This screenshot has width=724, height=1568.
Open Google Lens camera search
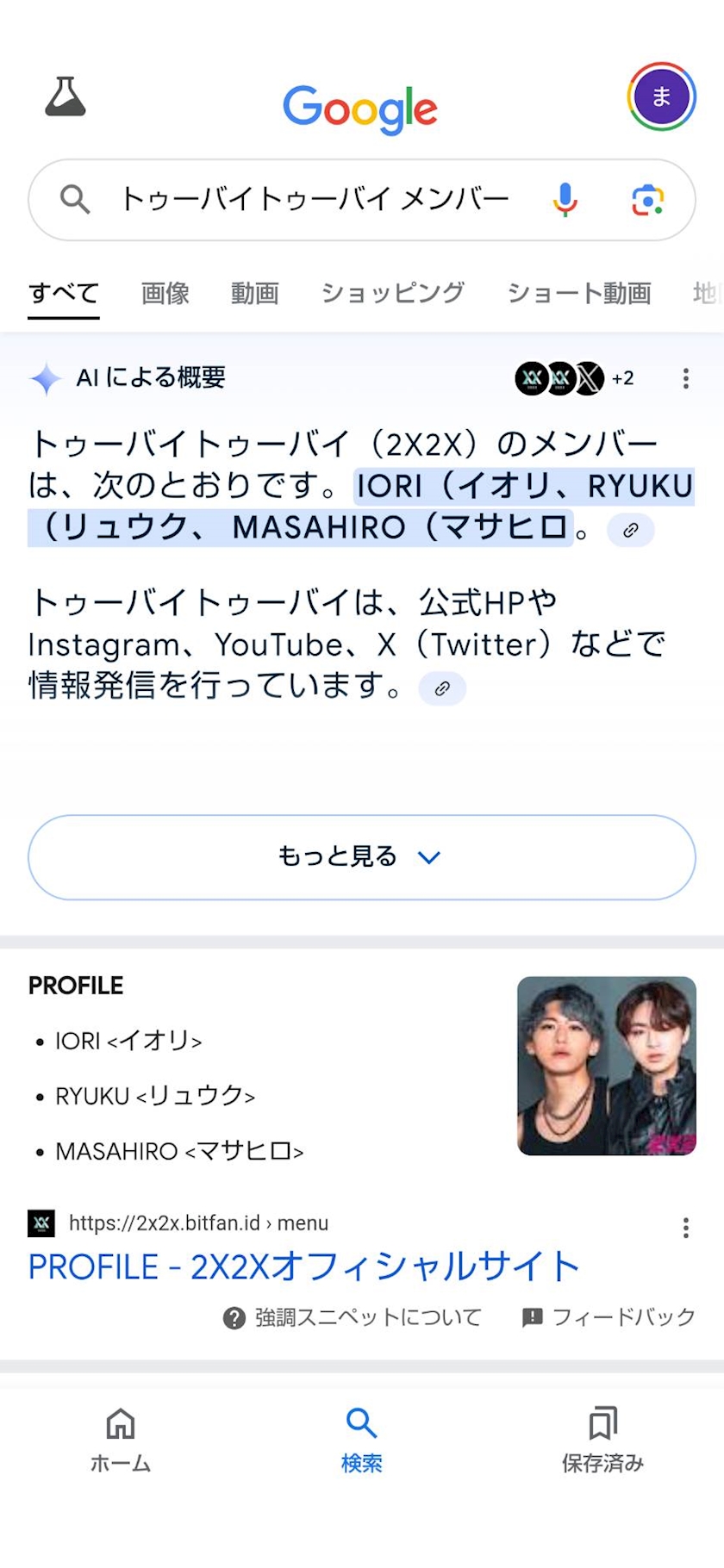[647, 200]
